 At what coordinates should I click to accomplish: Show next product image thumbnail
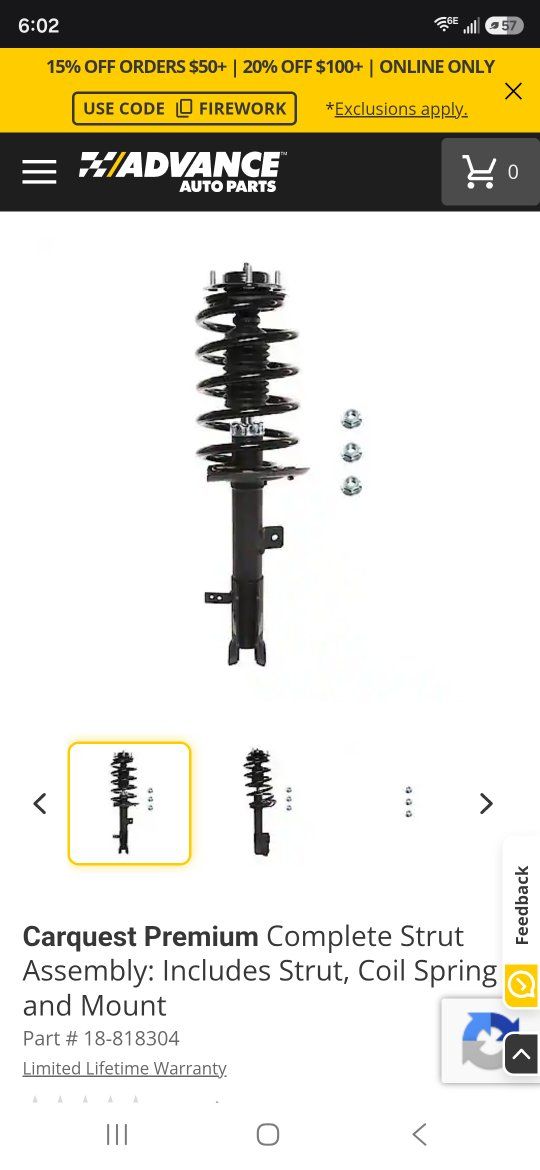tap(486, 804)
